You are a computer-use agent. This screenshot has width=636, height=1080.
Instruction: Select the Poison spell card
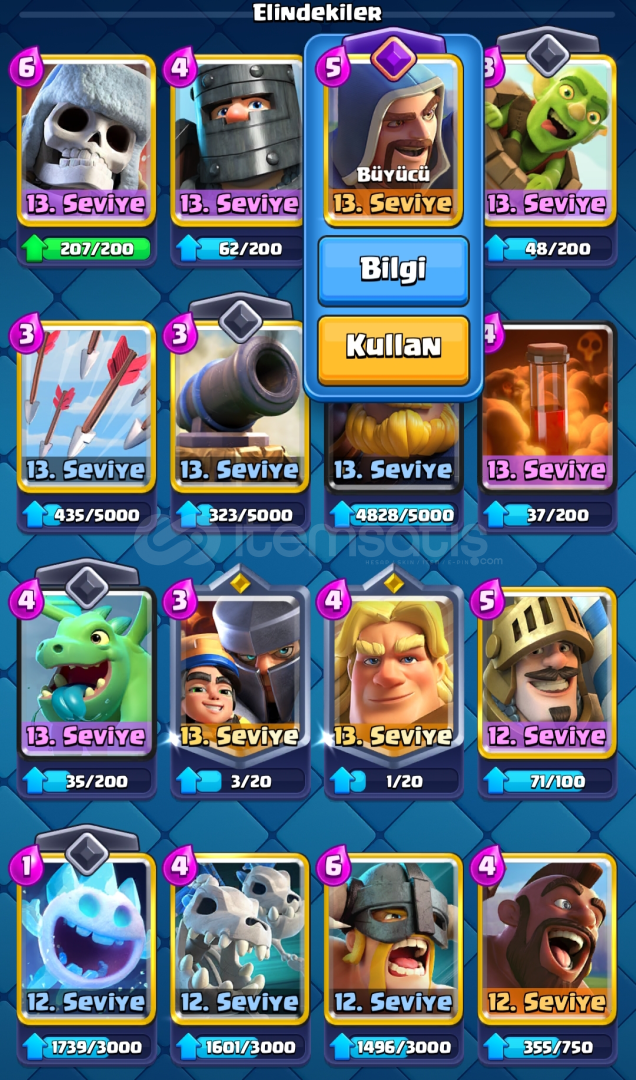point(547,405)
